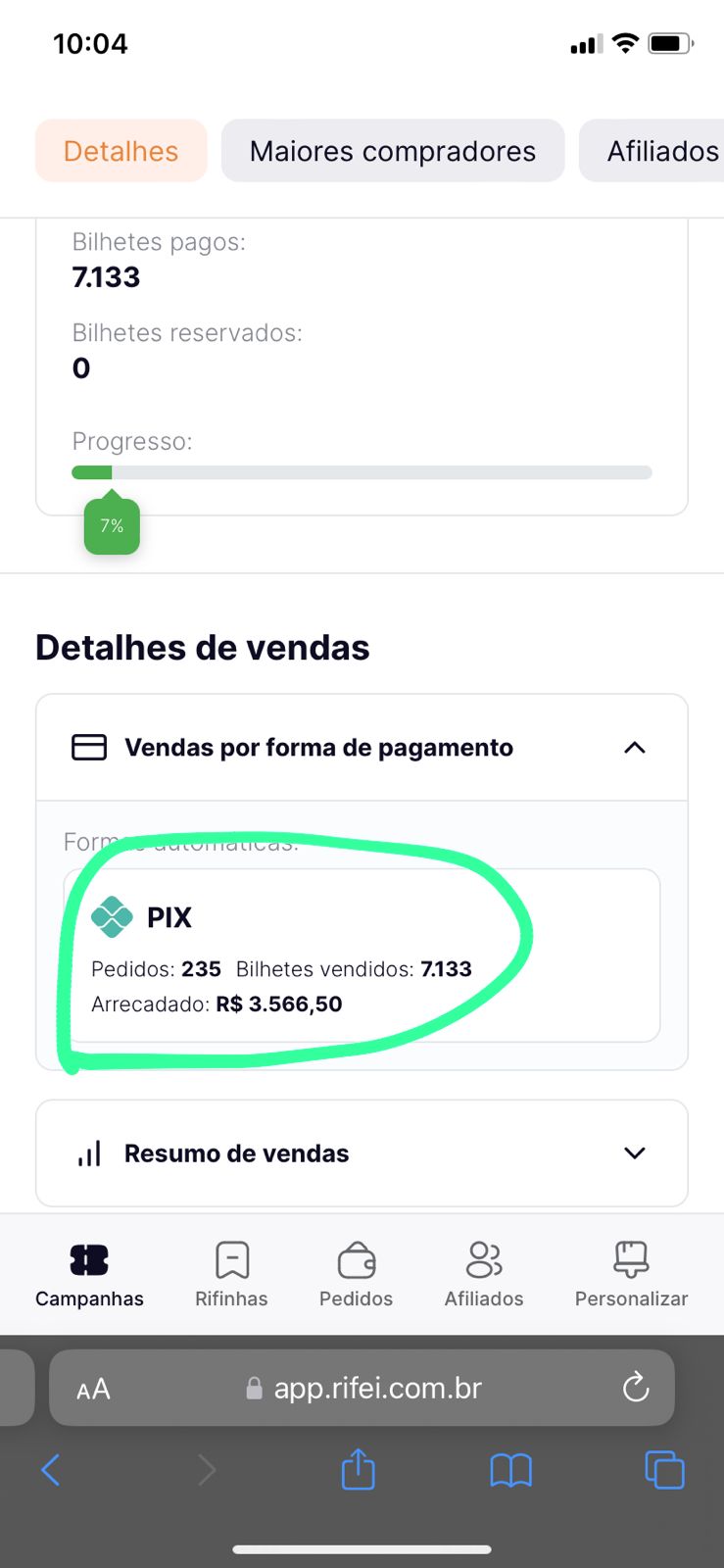The width and height of the screenshot is (724, 1568).
Task: Select the Personalizar icon
Action: click(x=631, y=1271)
